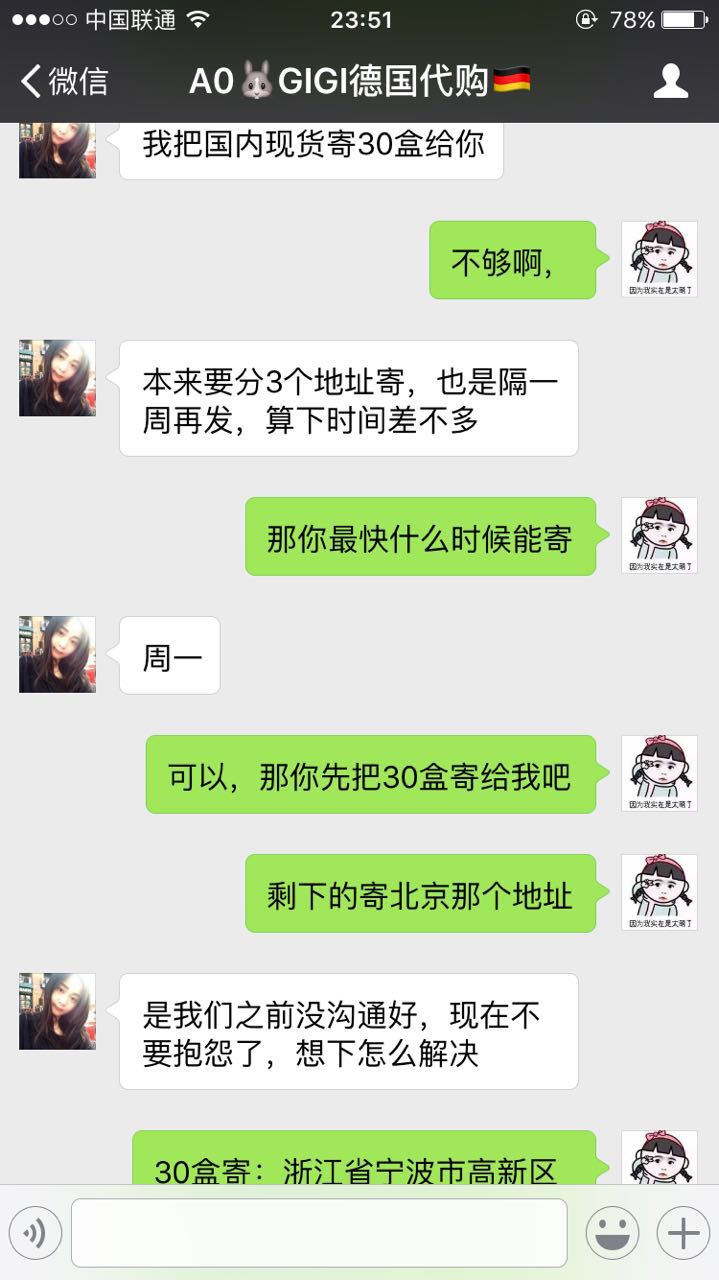This screenshot has width=719, height=1280.
Task: Go back to the 微信 chat list
Action: [x=64, y=81]
